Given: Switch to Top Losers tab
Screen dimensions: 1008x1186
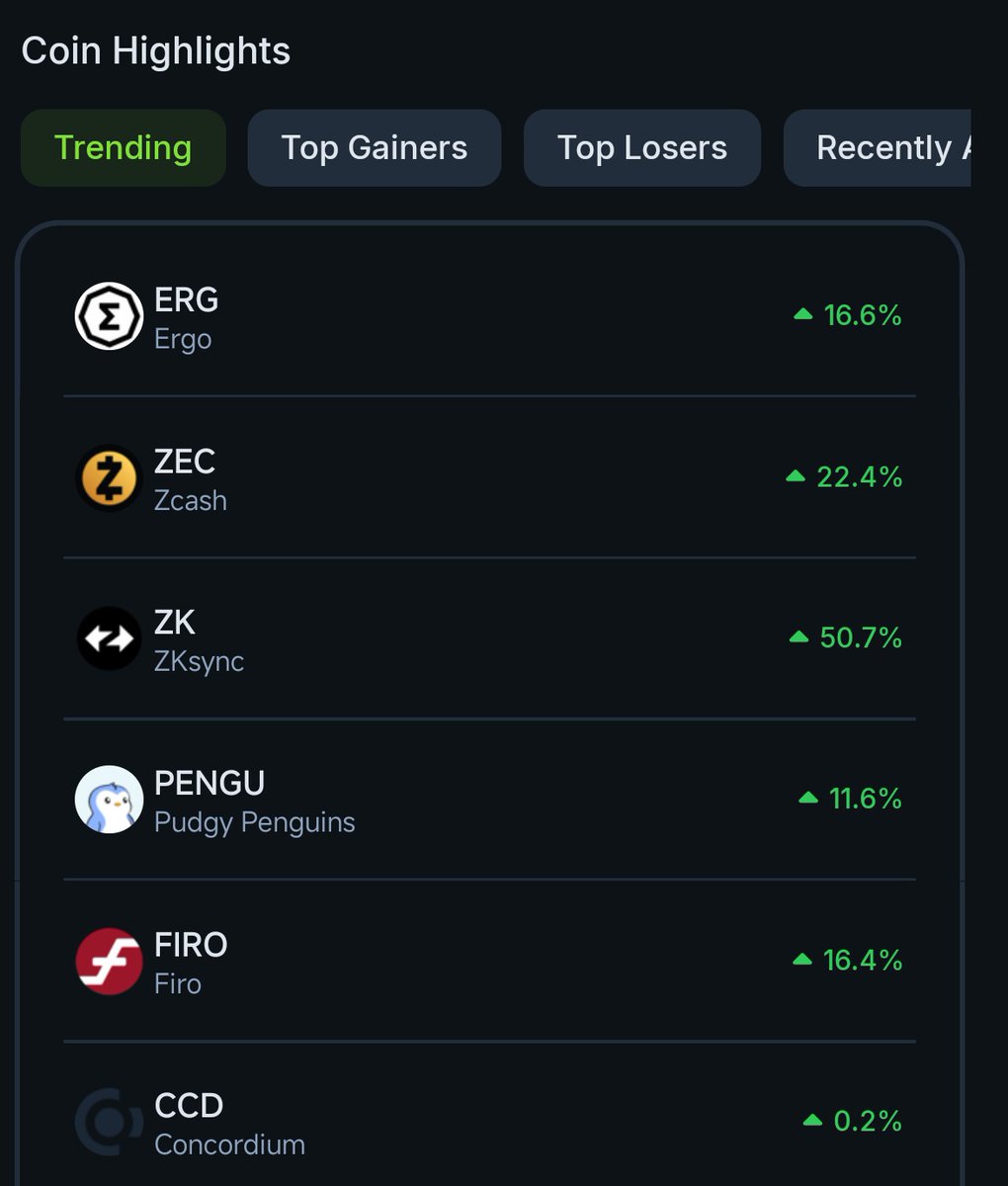Looking at the screenshot, I should pyautogui.click(x=641, y=148).
